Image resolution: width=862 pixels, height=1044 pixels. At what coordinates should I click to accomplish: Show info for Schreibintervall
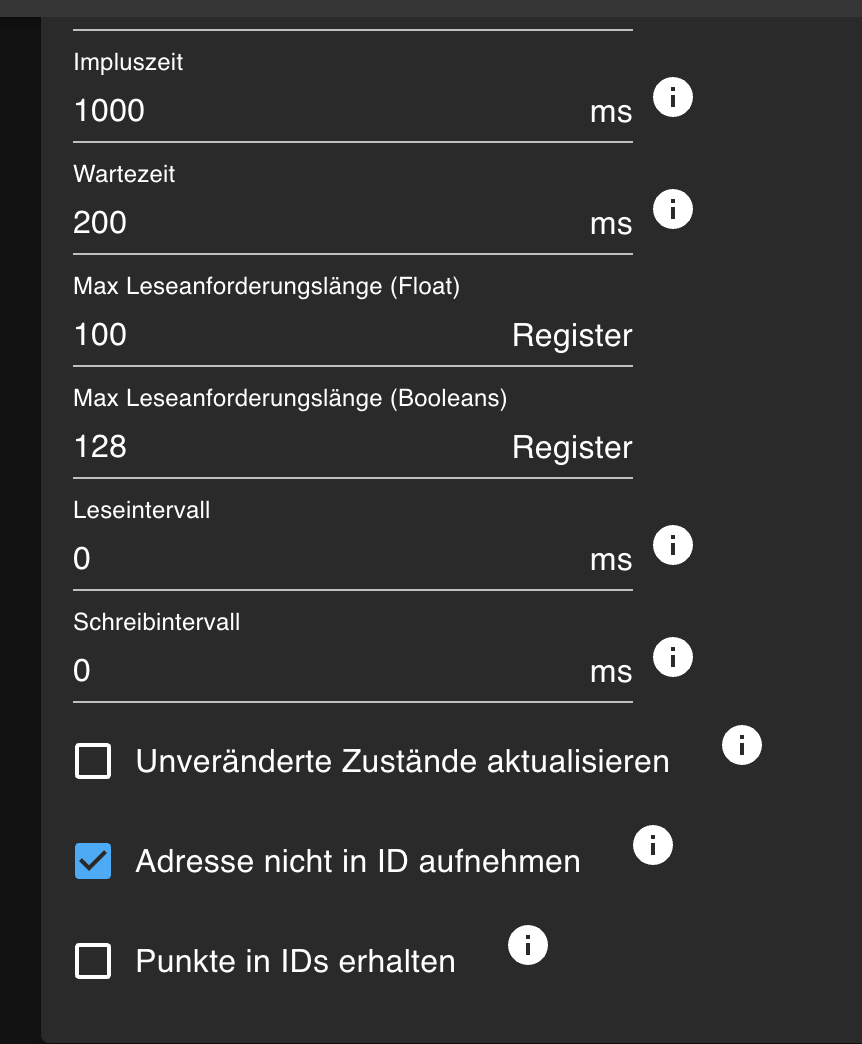(x=673, y=658)
